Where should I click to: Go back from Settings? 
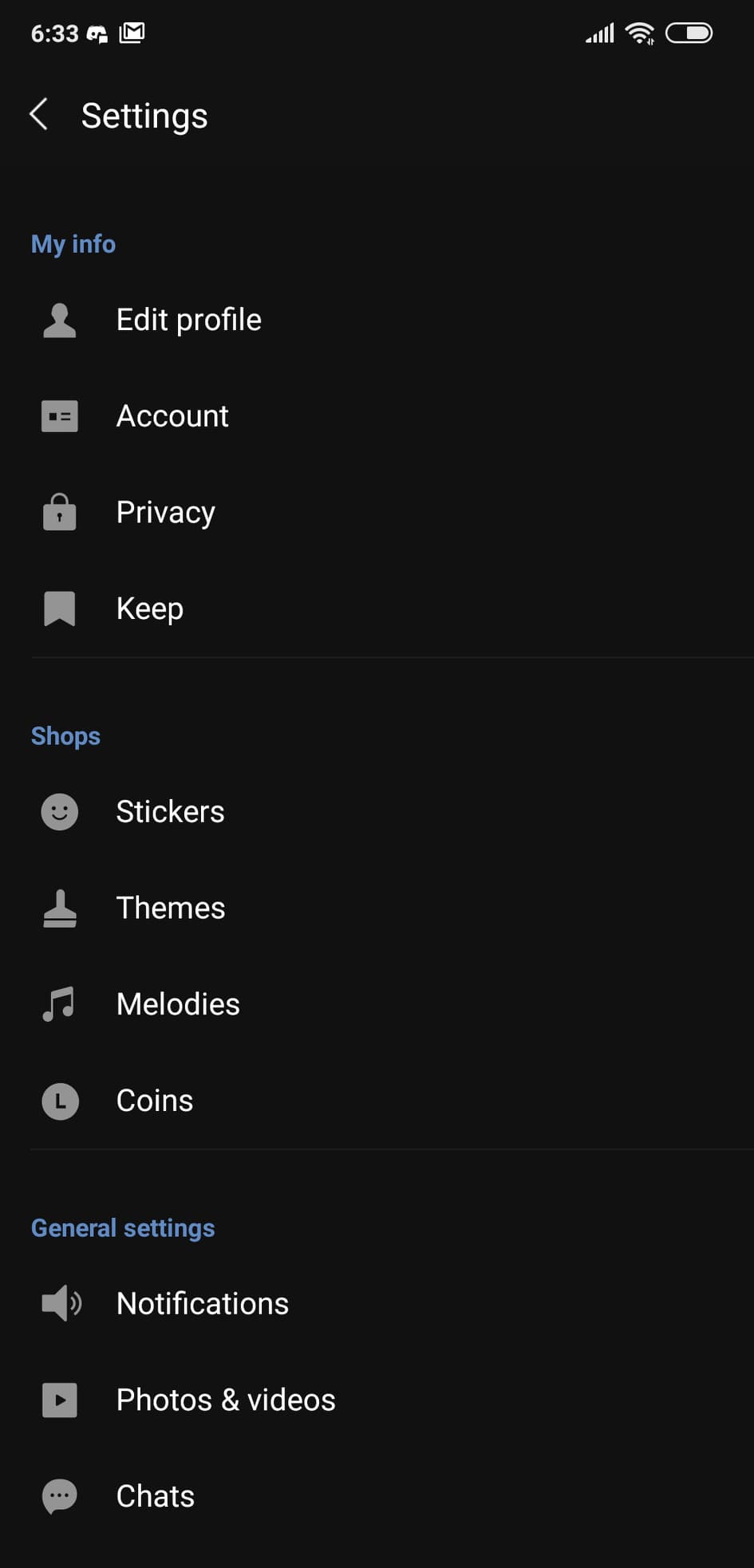[39, 115]
